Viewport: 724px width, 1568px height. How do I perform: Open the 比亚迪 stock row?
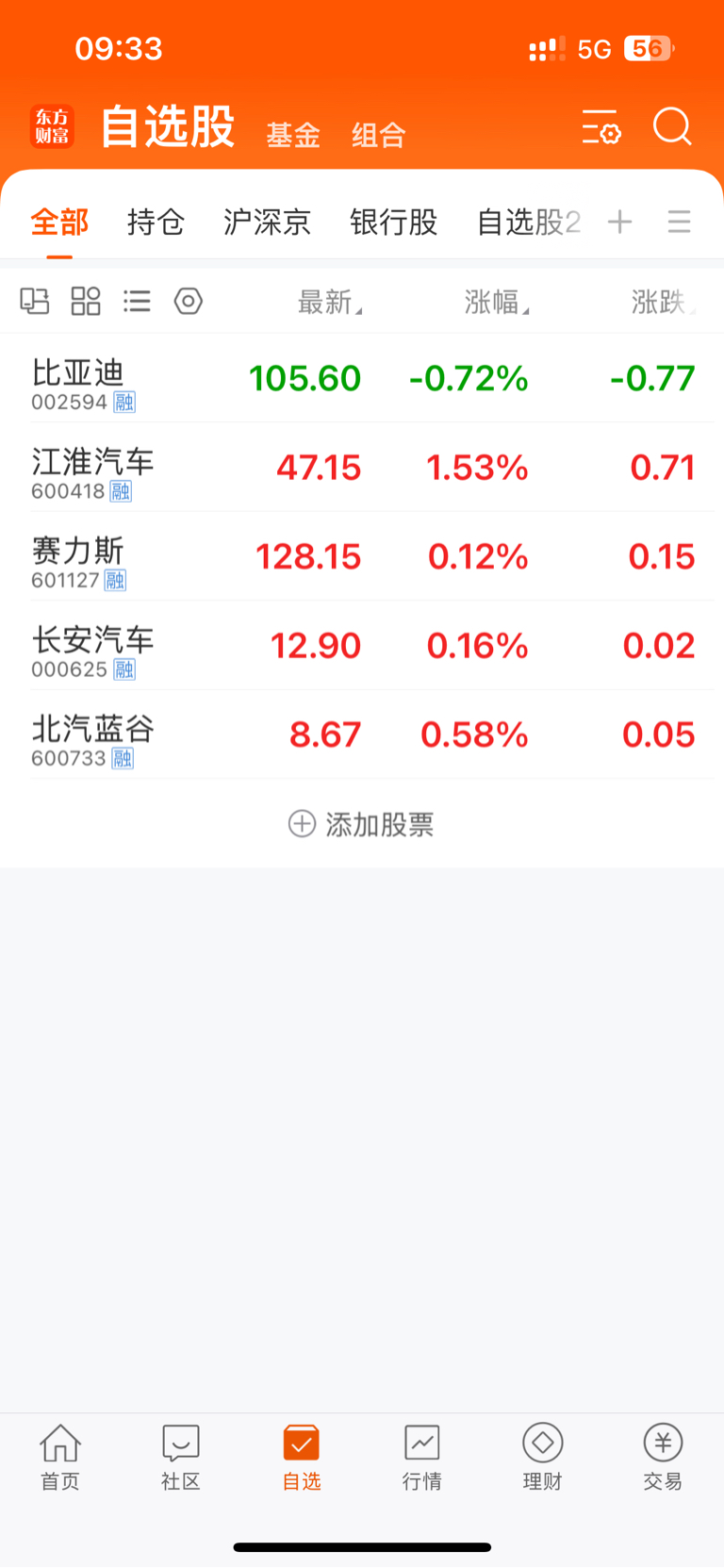pyautogui.click(x=362, y=378)
